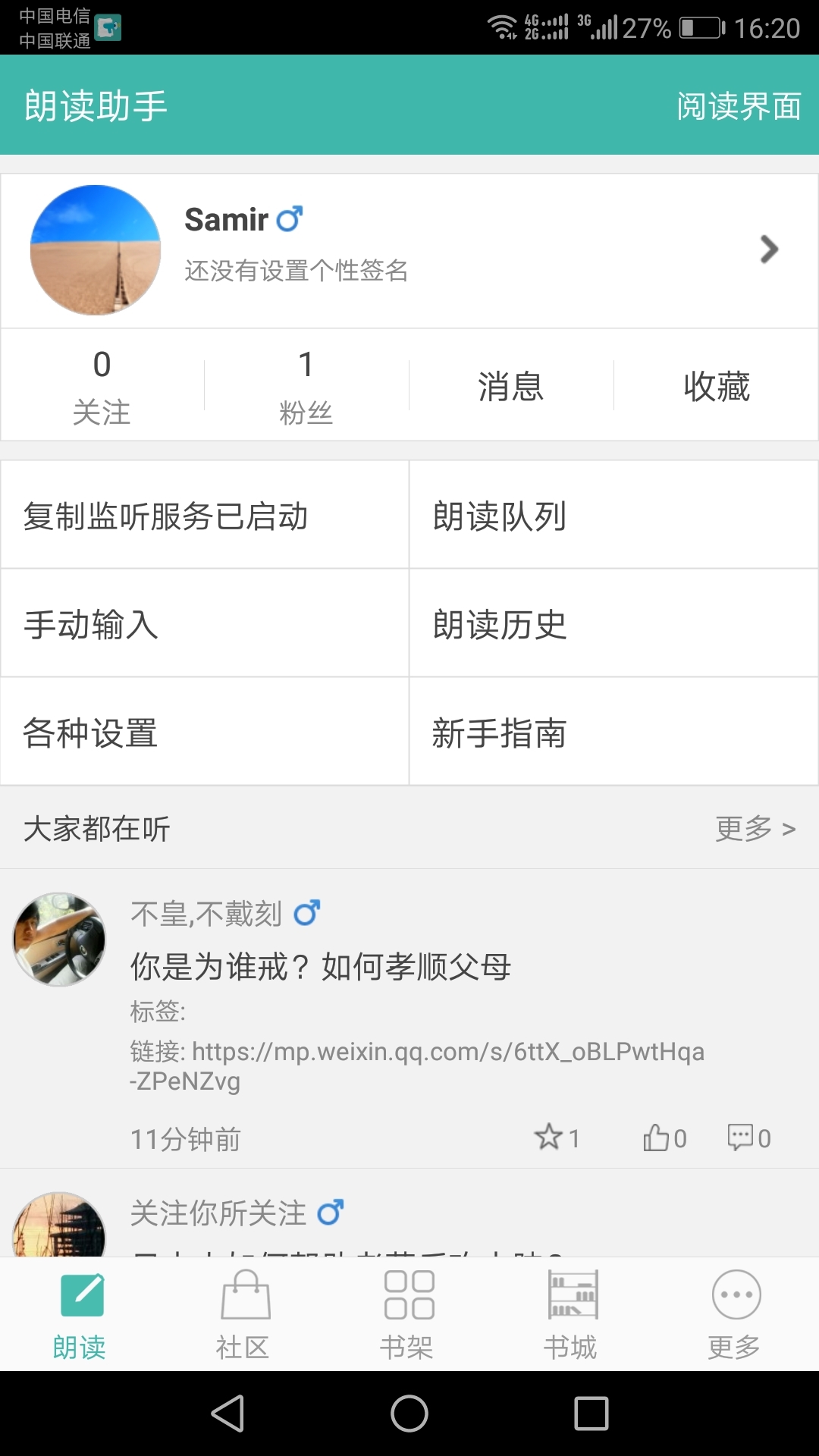819x1456 pixels.
Task: Open the comment bubble icon on the post
Action: (x=739, y=1137)
